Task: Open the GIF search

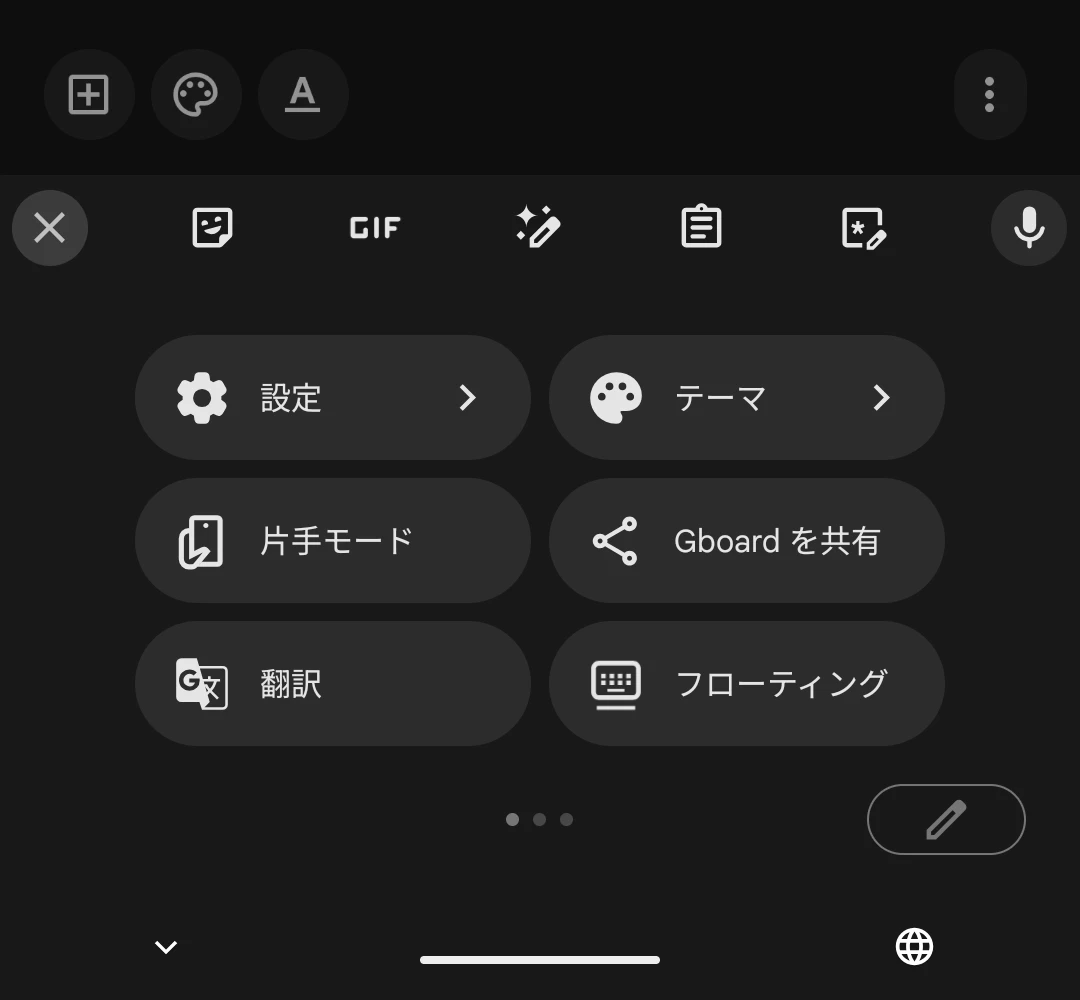Action: [375, 228]
